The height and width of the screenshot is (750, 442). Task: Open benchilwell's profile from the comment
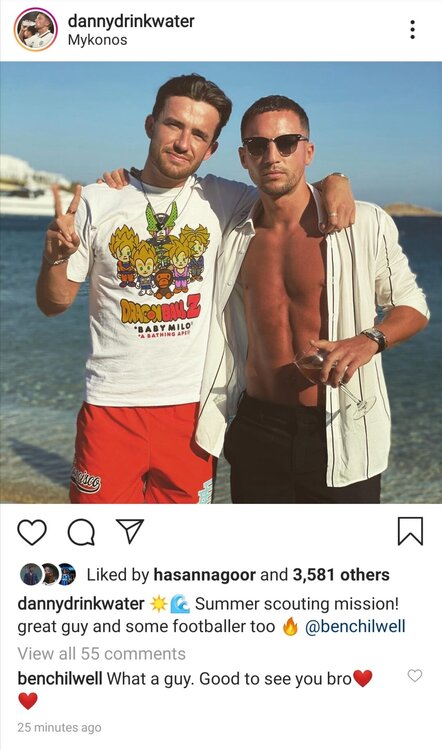[60, 678]
